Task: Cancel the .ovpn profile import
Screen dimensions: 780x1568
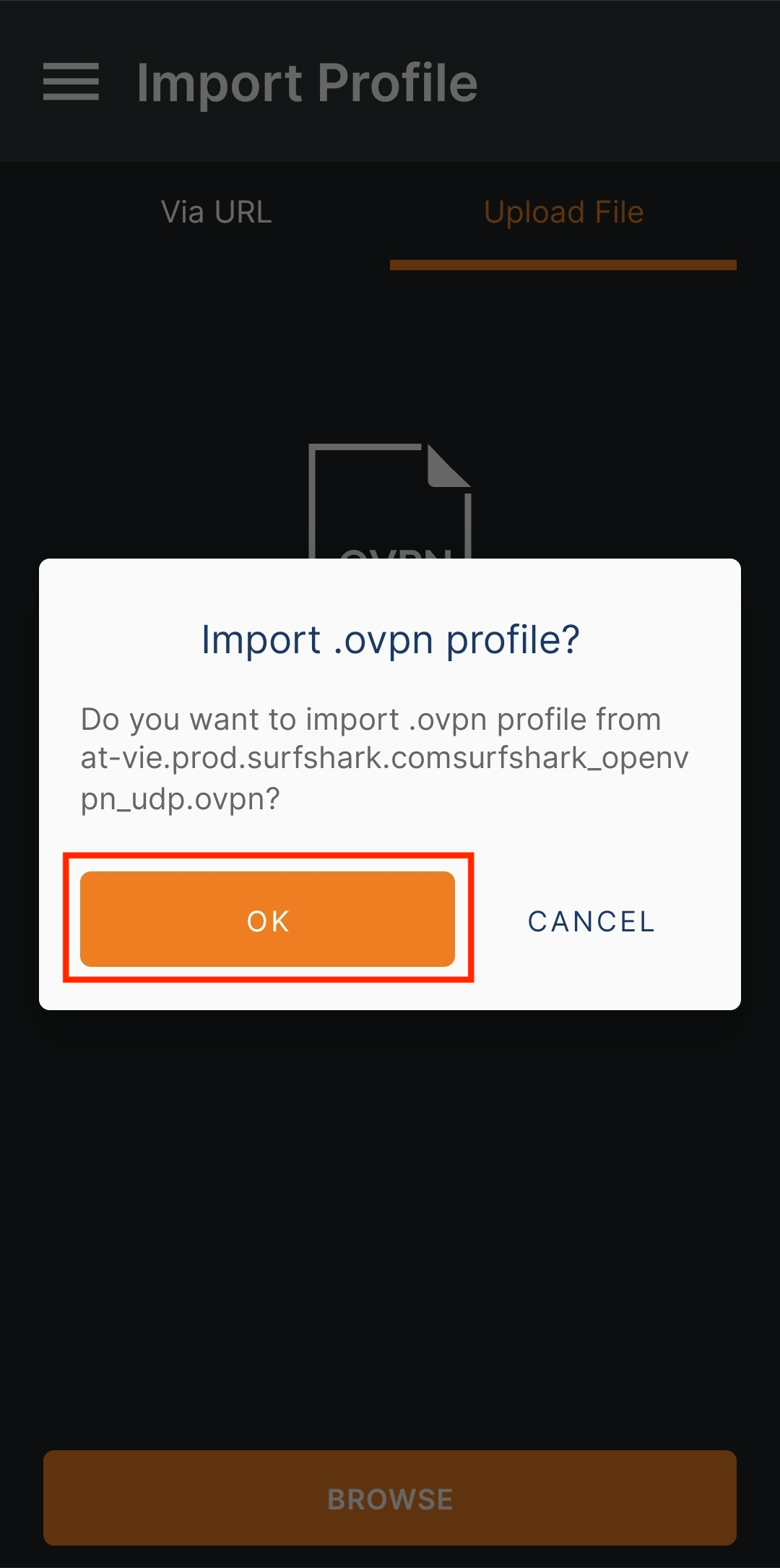Action: [591, 921]
